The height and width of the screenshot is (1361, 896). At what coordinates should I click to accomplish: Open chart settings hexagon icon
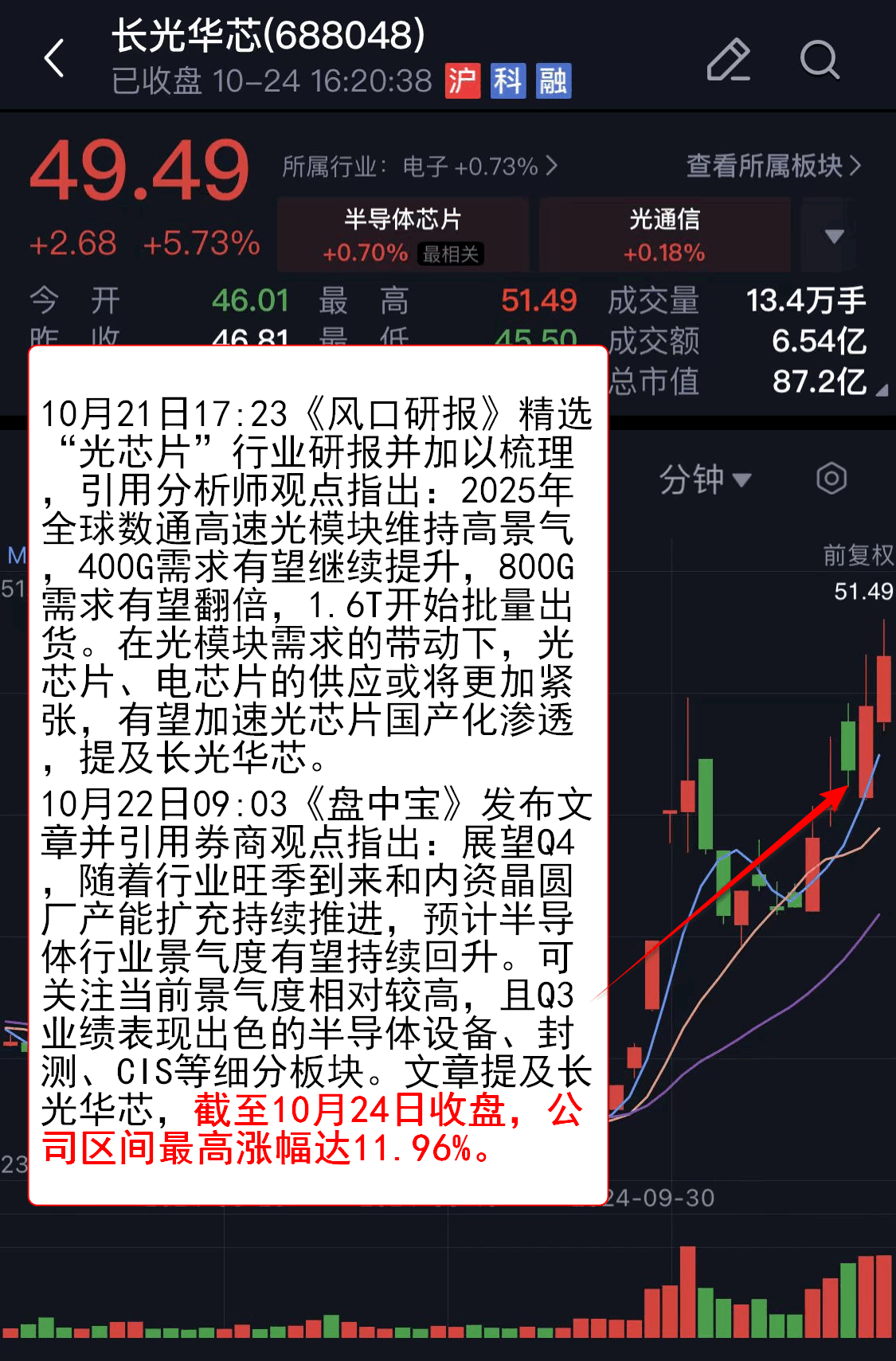tap(831, 479)
